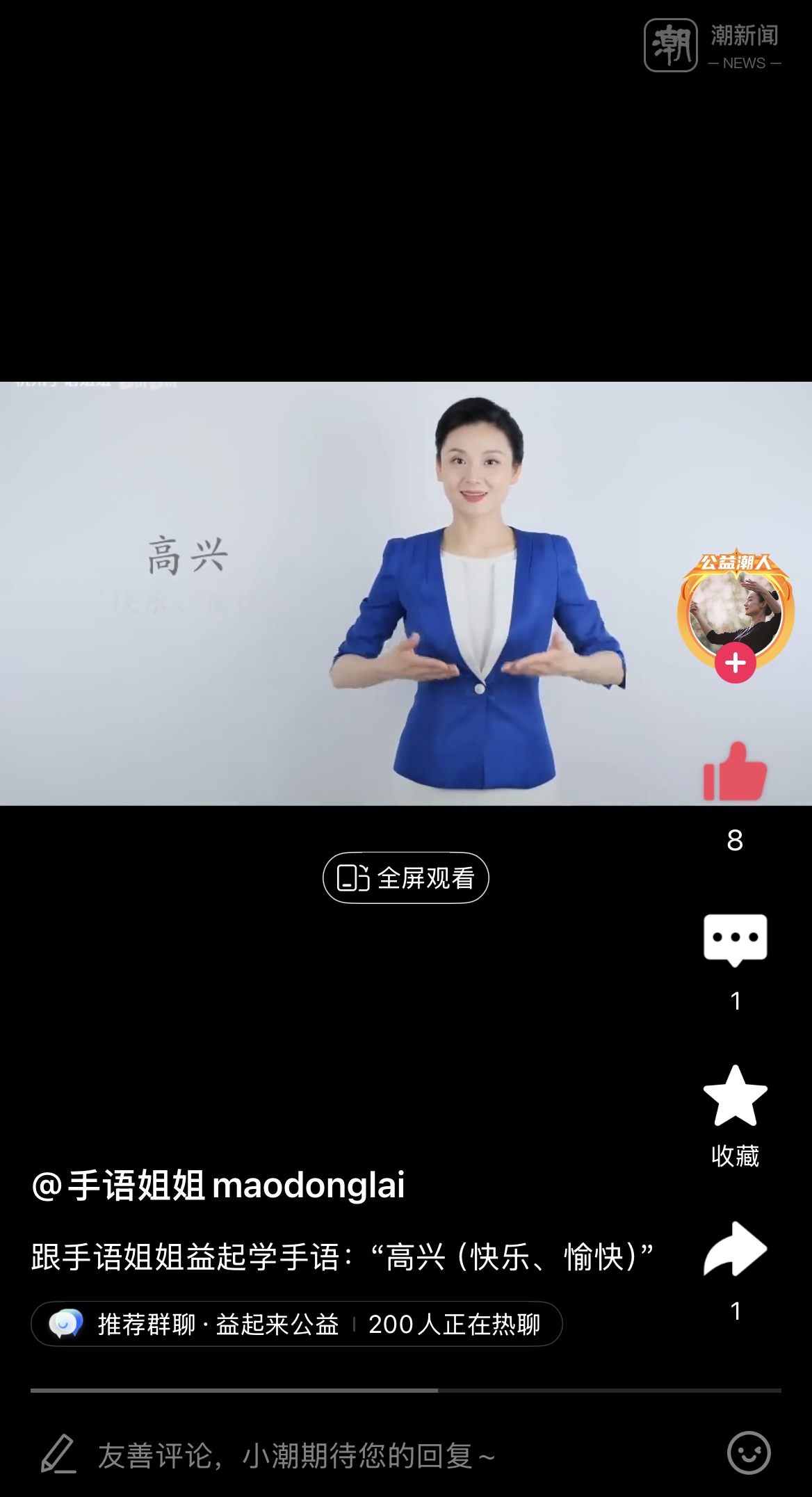Tap the comment input field
This screenshot has width=812, height=1497.
click(x=348, y=1455)
